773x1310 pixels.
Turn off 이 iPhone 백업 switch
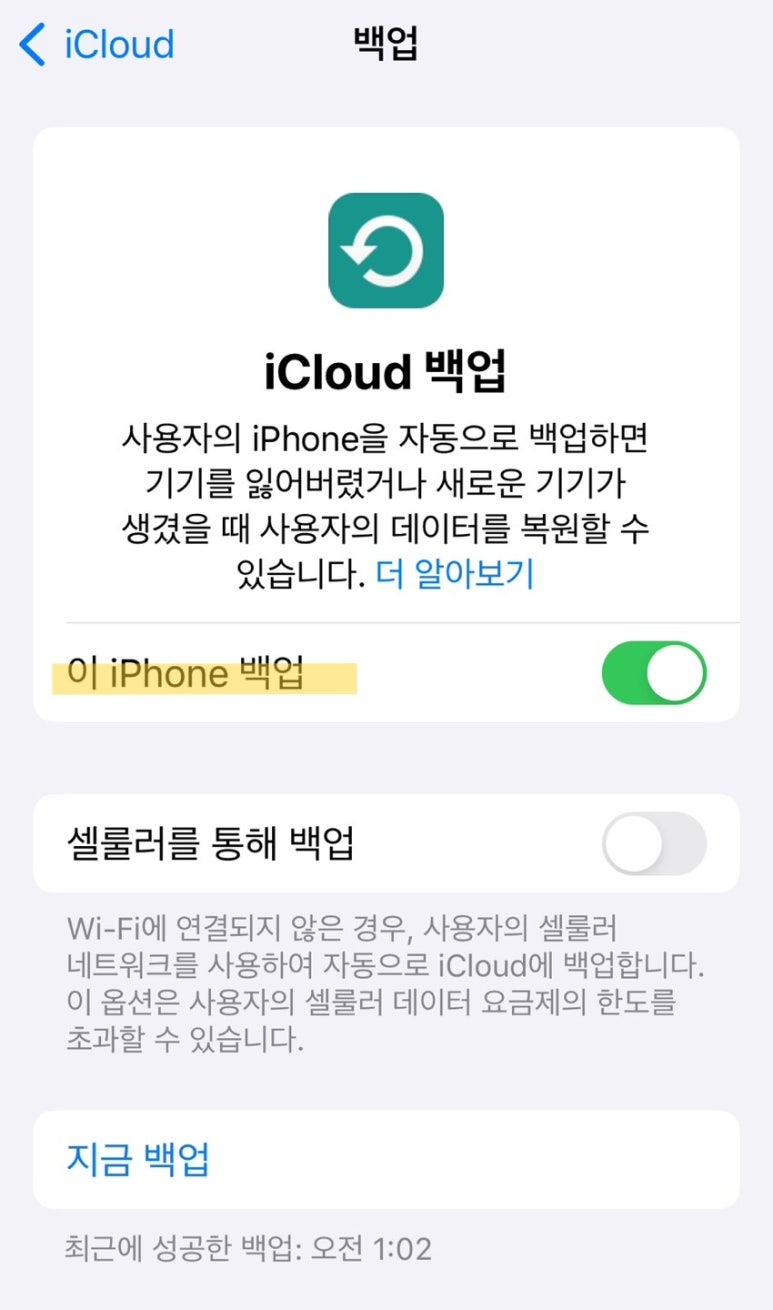click(x=654, y=673)
